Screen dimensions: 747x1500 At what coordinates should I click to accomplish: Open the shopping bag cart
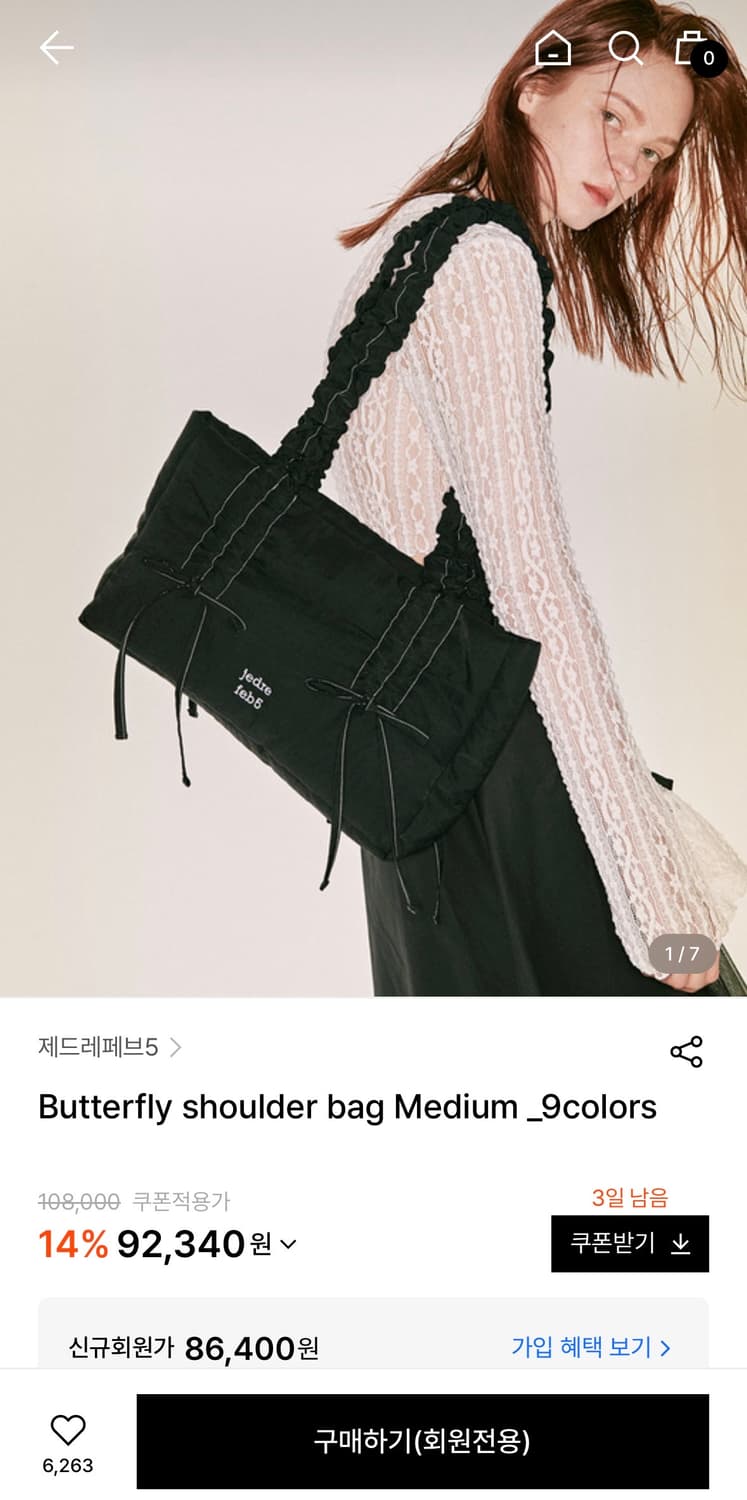pos(697,49)
